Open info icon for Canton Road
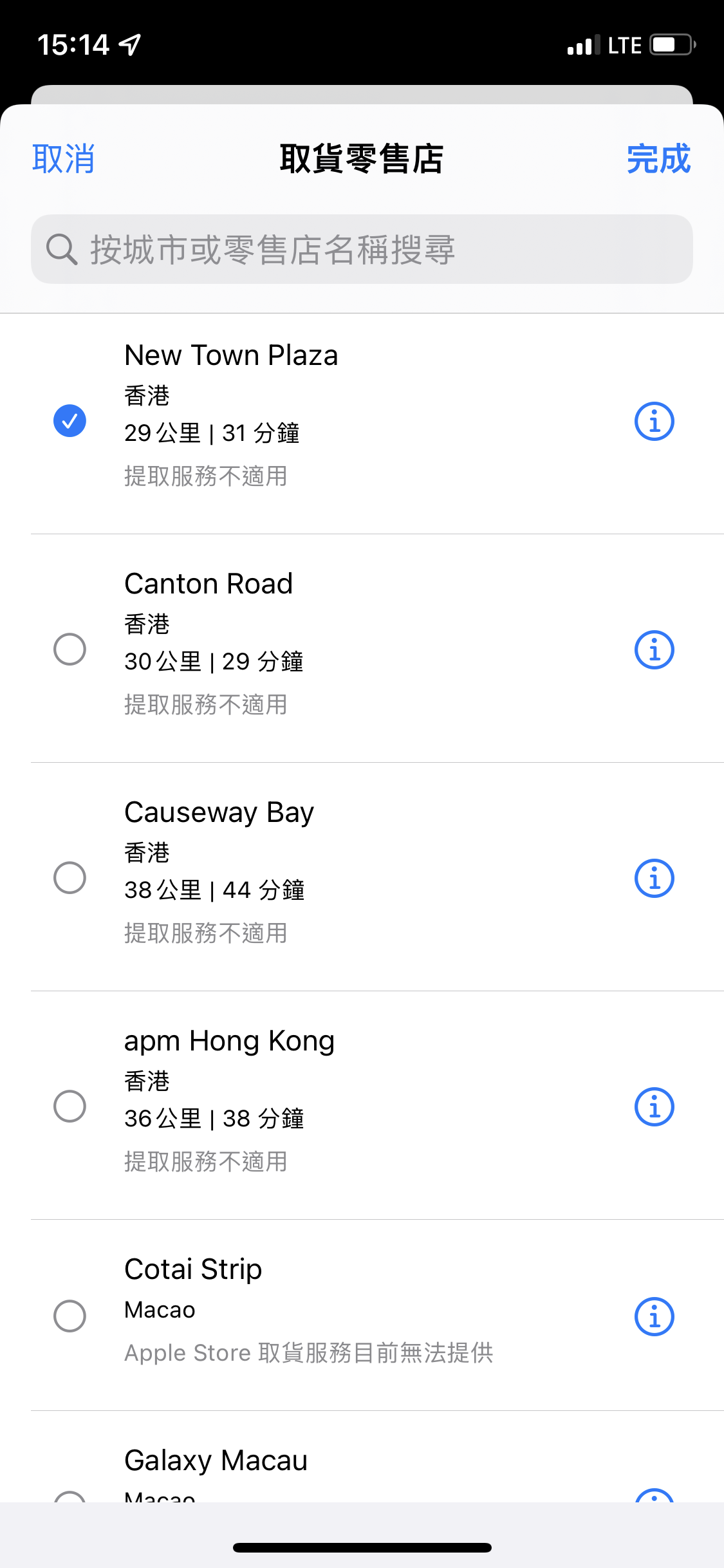The width and height of the screenshot is (724, 1568). [654, 649]
